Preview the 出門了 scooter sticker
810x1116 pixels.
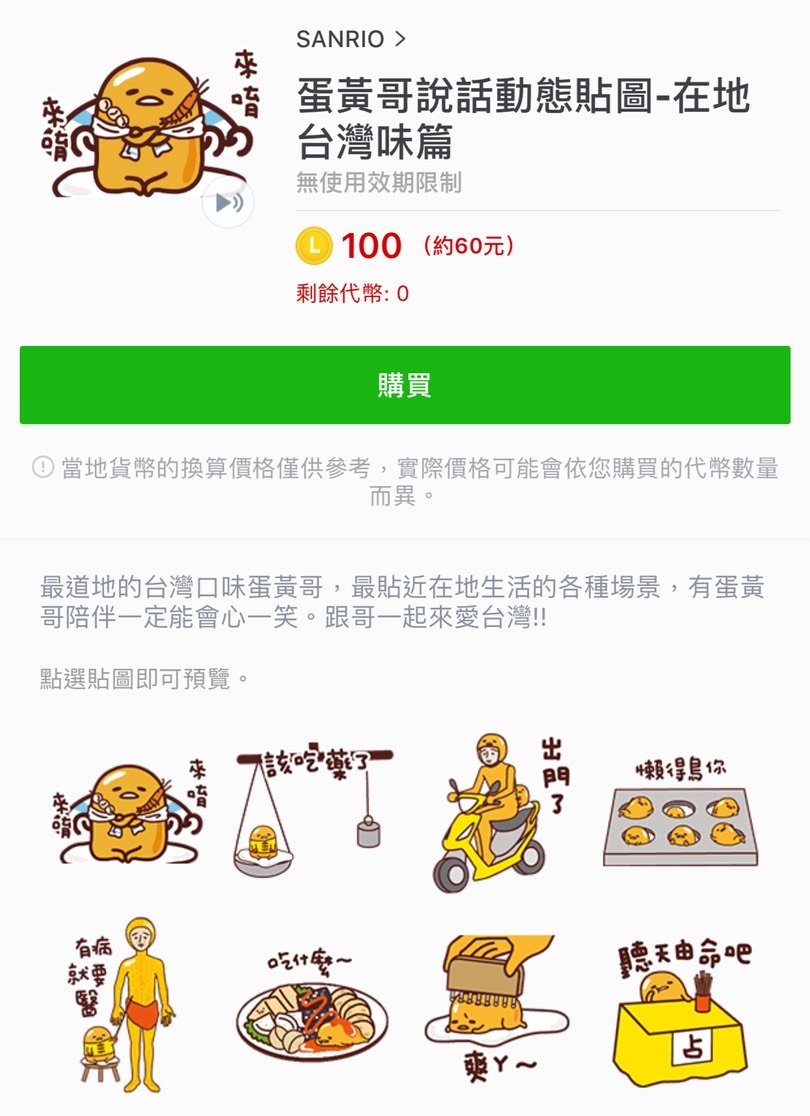pos(497,812)
